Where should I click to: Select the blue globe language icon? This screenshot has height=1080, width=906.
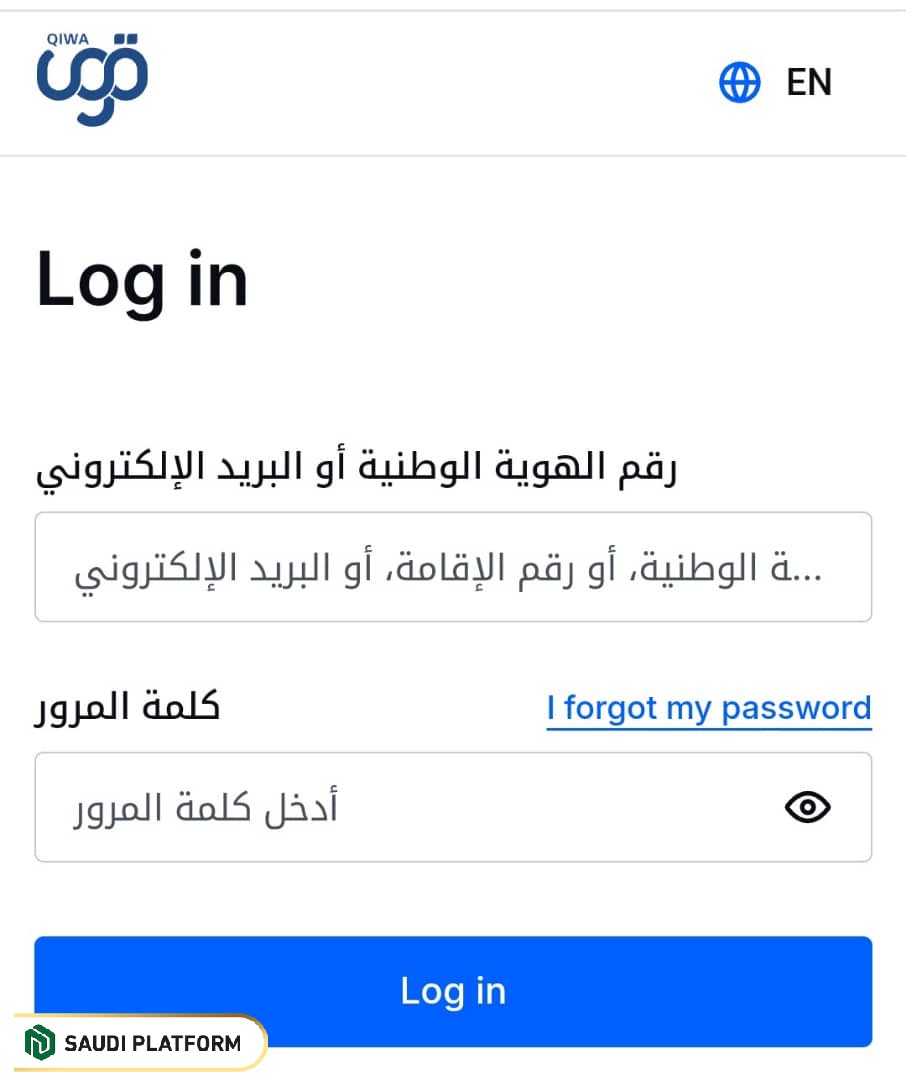pos(738,82)
